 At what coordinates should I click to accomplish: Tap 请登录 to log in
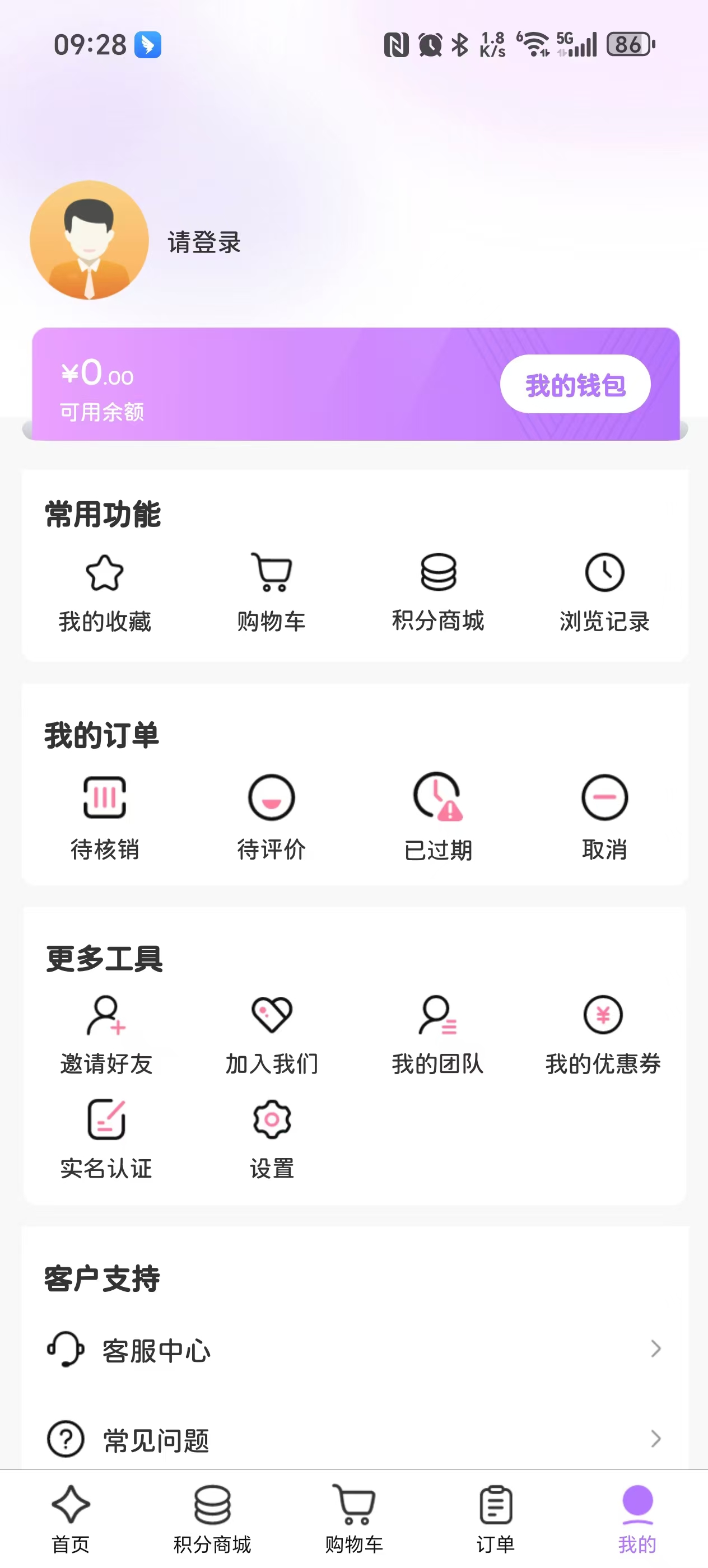(x=204, y=242)
